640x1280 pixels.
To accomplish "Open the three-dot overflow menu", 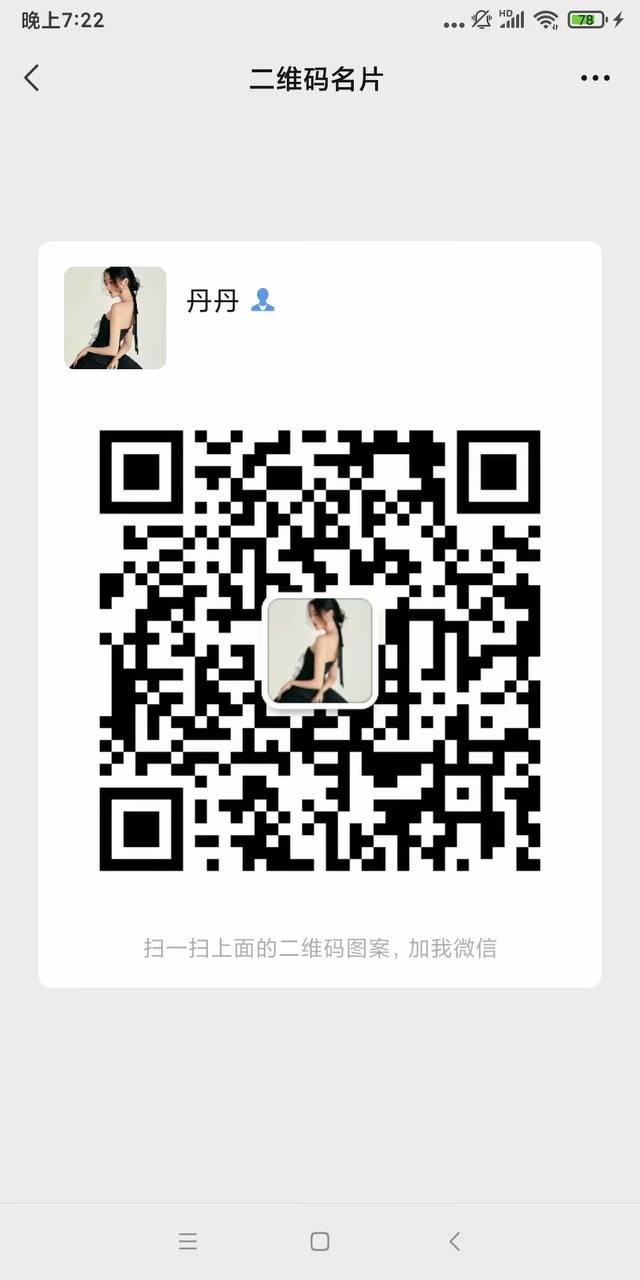I will pyautogui.click(x=595, y=78).
